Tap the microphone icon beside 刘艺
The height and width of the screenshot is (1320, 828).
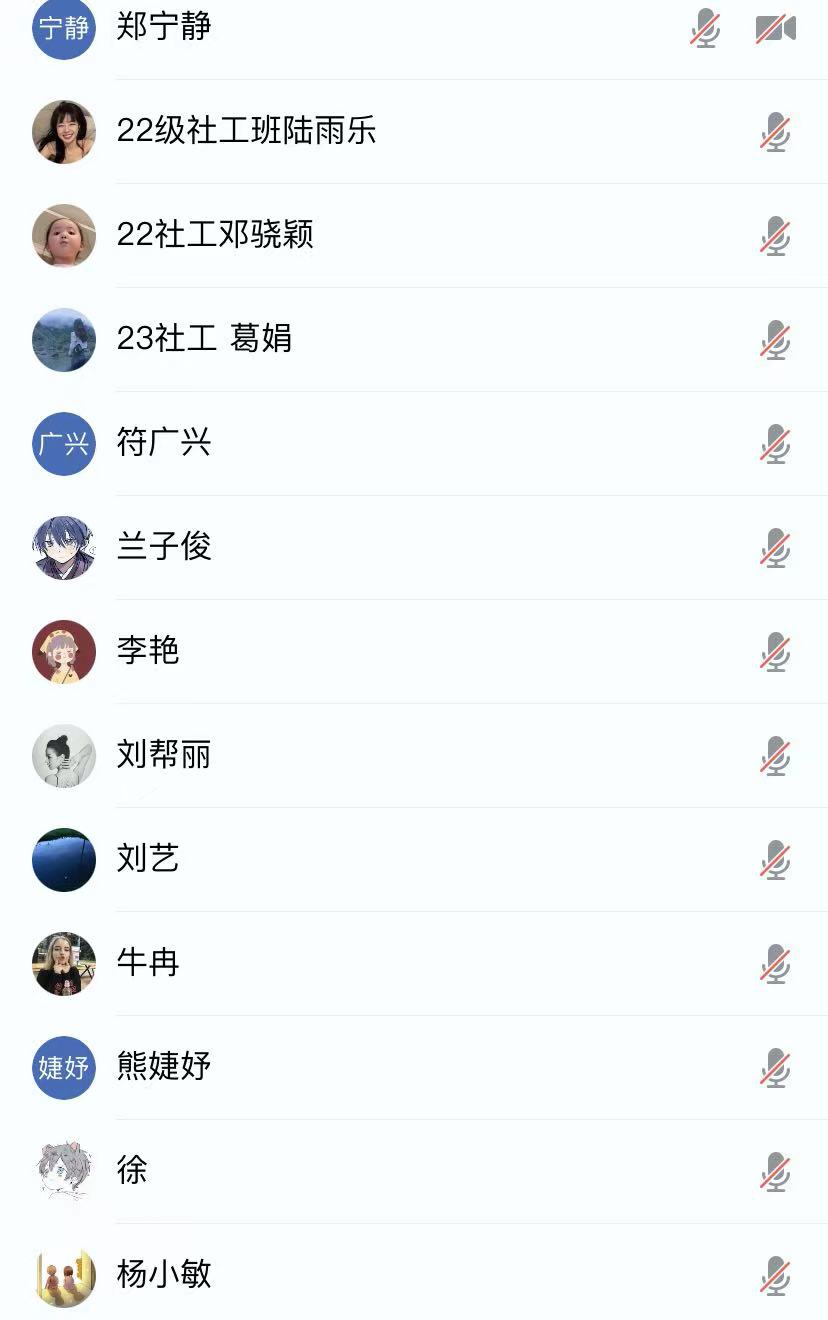[775, 861]
